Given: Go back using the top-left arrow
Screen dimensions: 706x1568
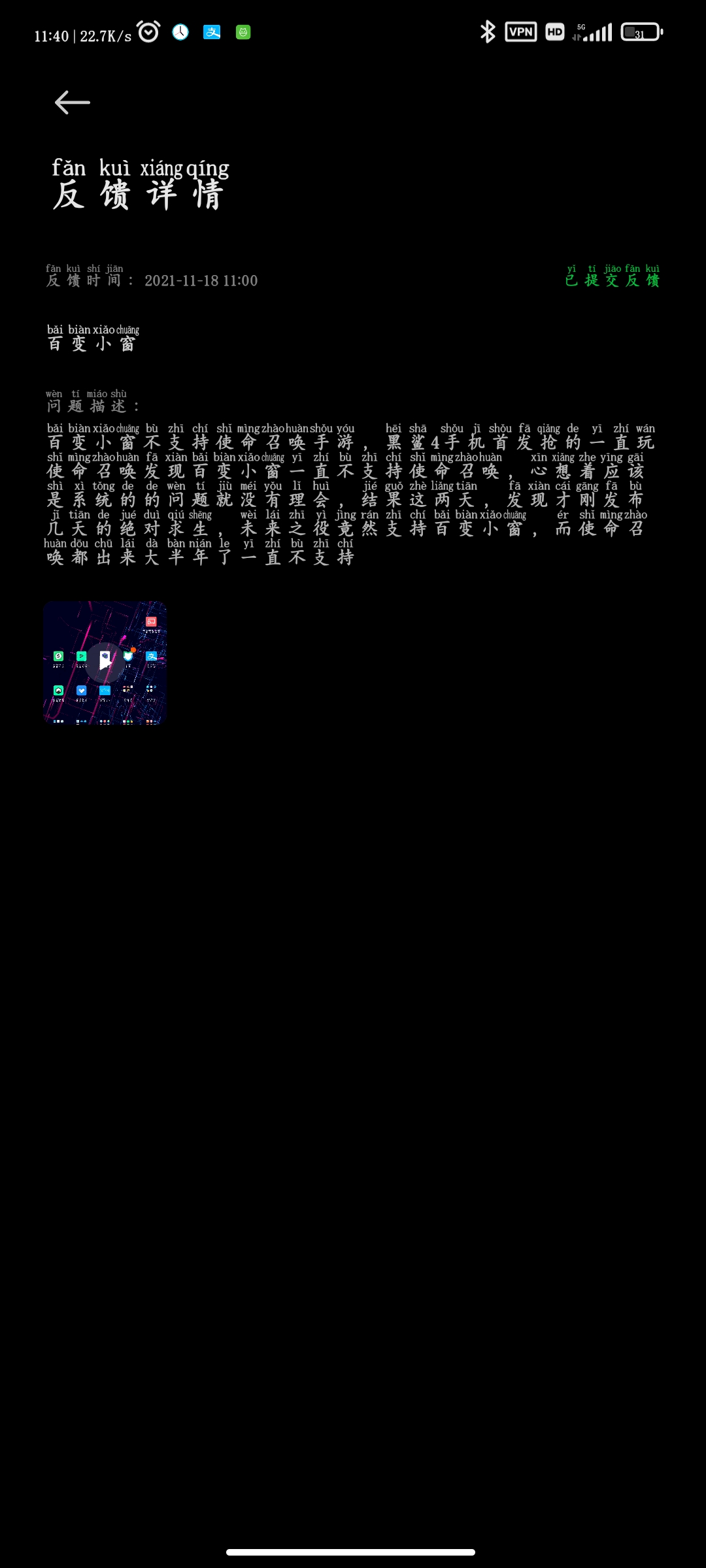Looking at the screenshot, I should click(72, 103).
